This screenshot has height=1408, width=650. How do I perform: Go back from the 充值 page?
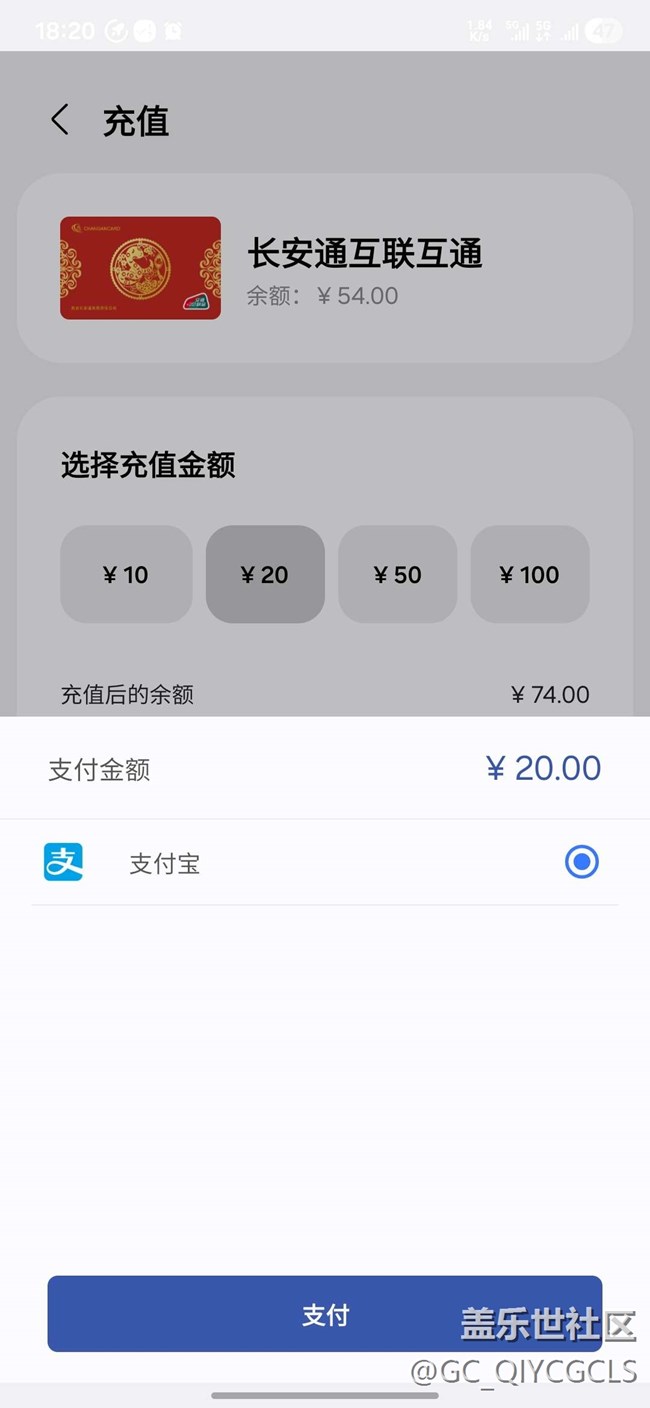click(60, 121)
